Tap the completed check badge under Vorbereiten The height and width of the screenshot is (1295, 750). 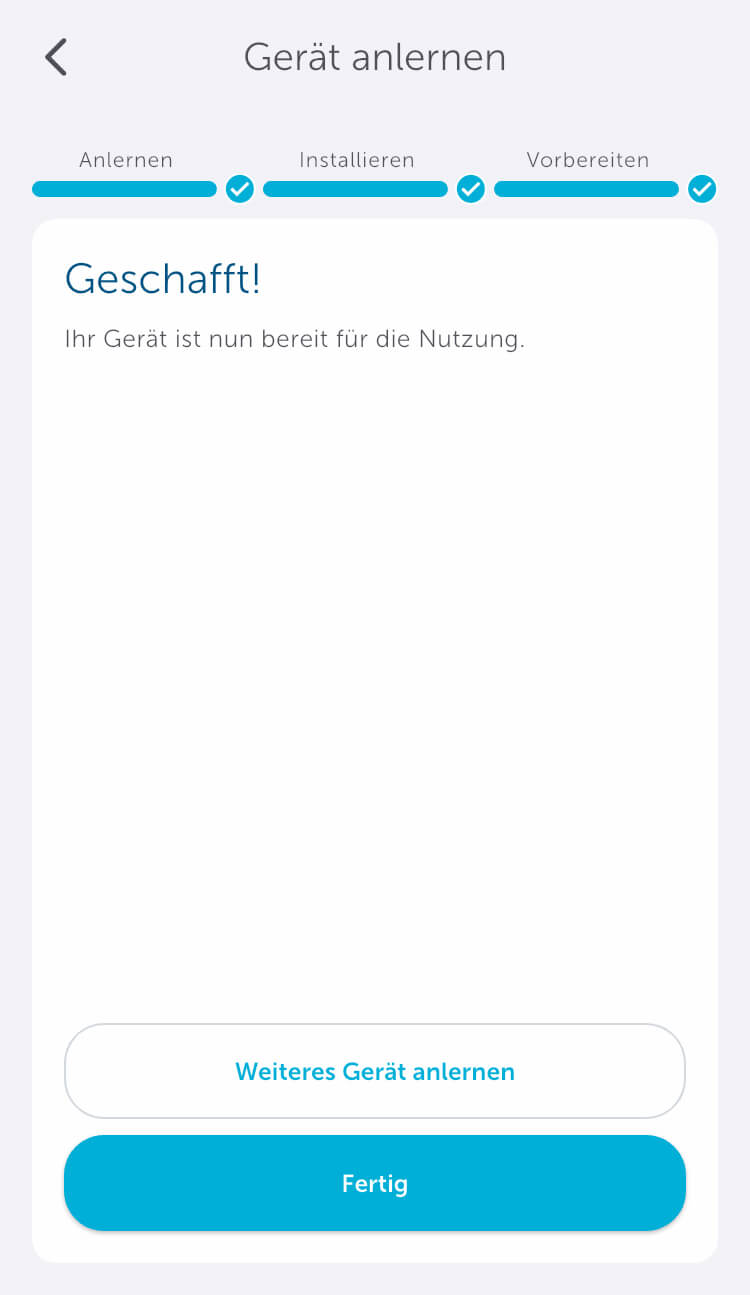coord(702,189)
